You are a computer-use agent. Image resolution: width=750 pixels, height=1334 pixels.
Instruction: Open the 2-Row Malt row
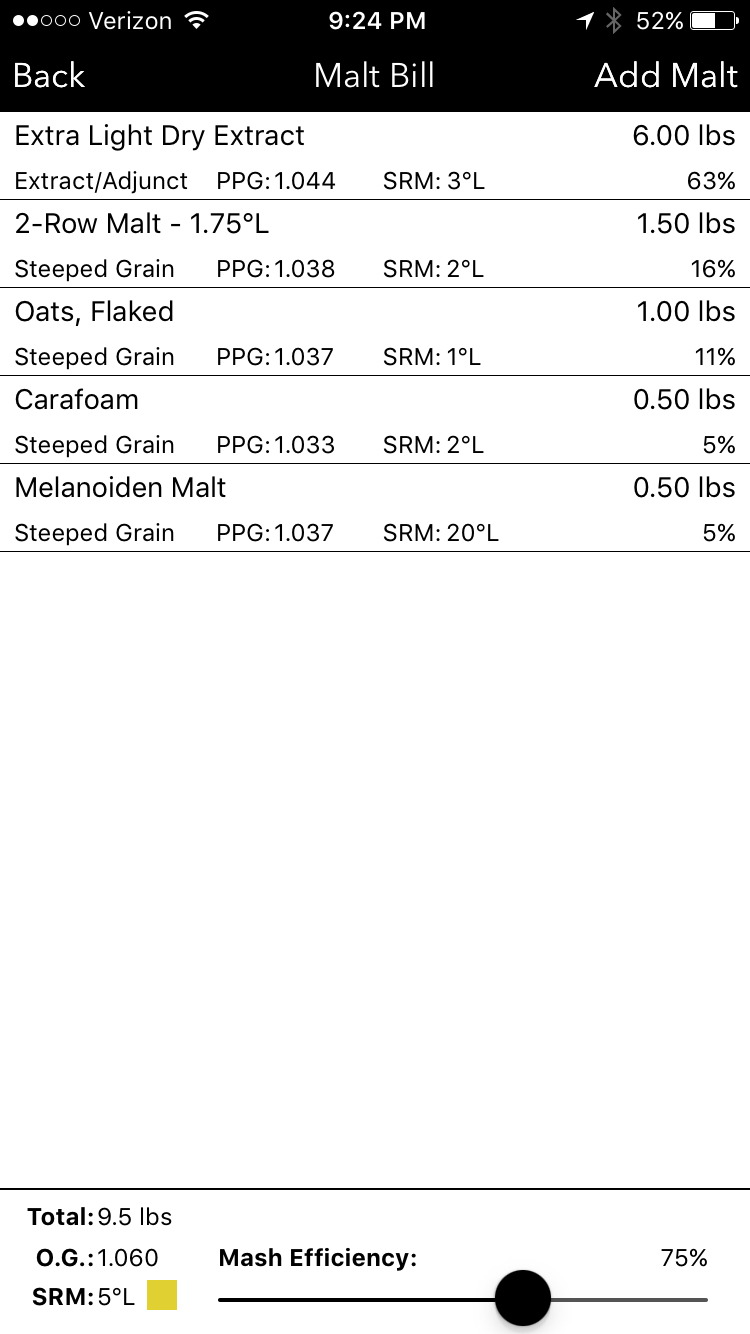click(x=375, y=244)
